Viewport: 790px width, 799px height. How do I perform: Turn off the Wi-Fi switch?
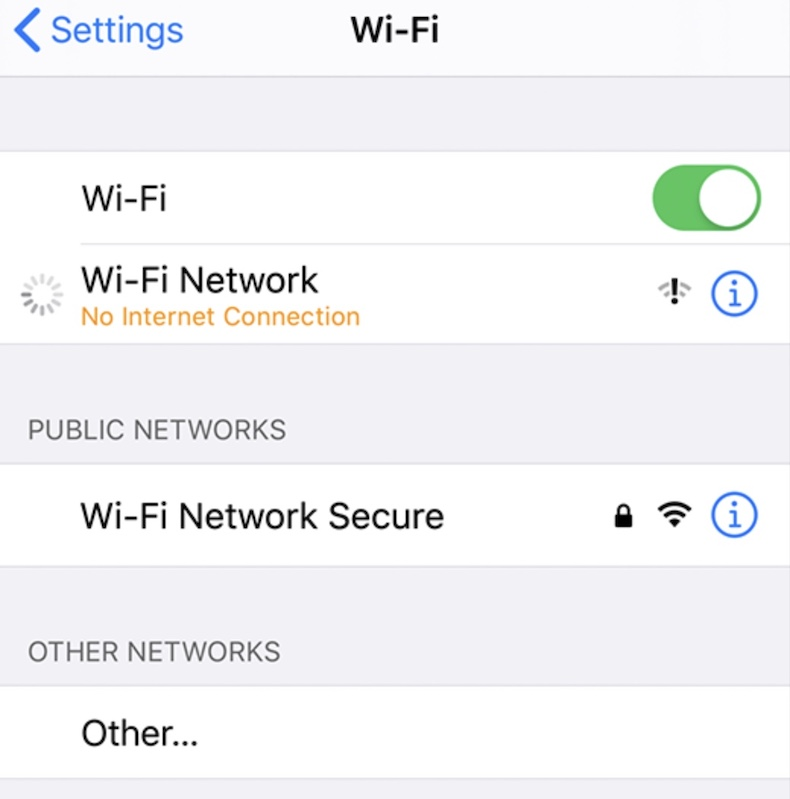pyautogui.click(x=706, y=198)
